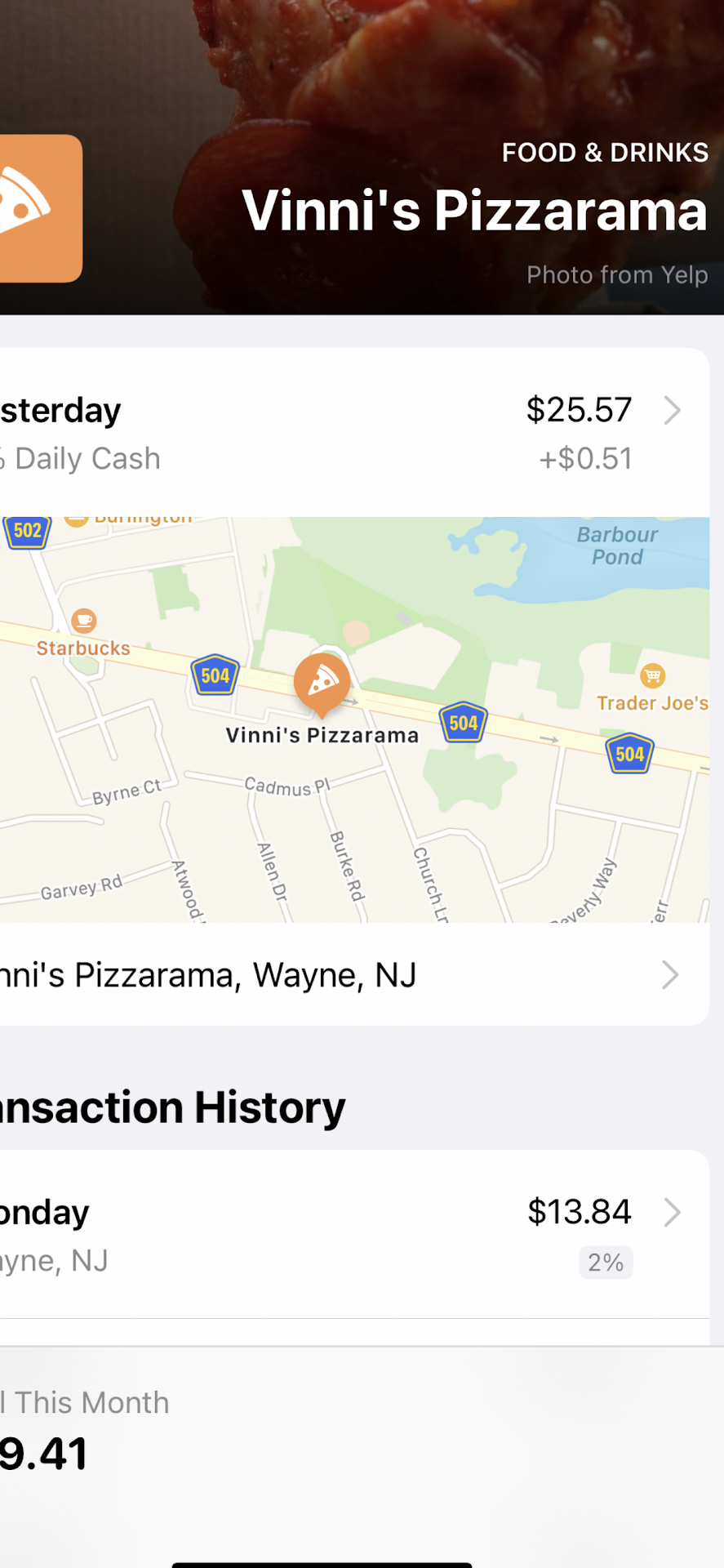Image resolution: width=724 pixels, height=1568 pixels.
Task: Open Vinni's Pizzarama, Wayne, NJ location row
Action: click(x=354, y=974)
